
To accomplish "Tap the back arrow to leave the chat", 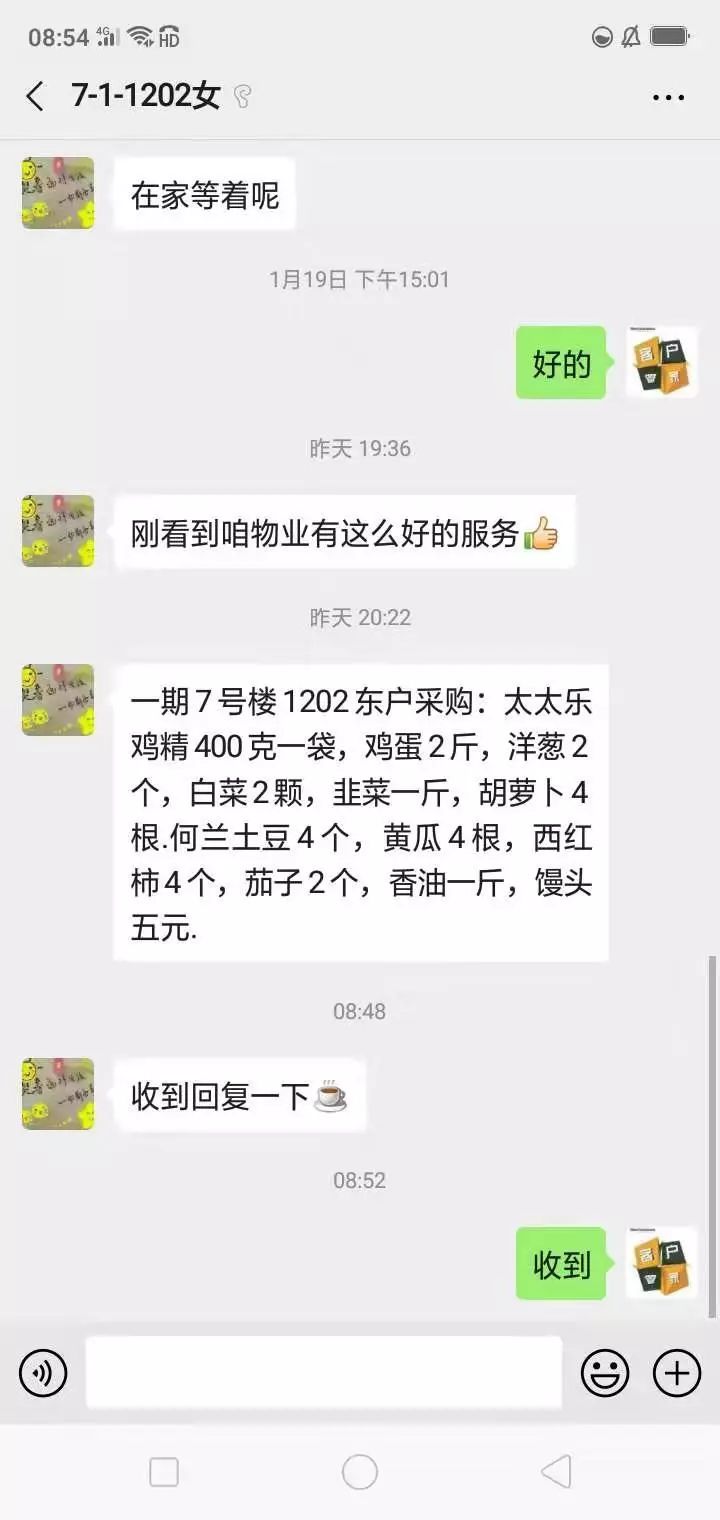I will click(x=33, y=96).
